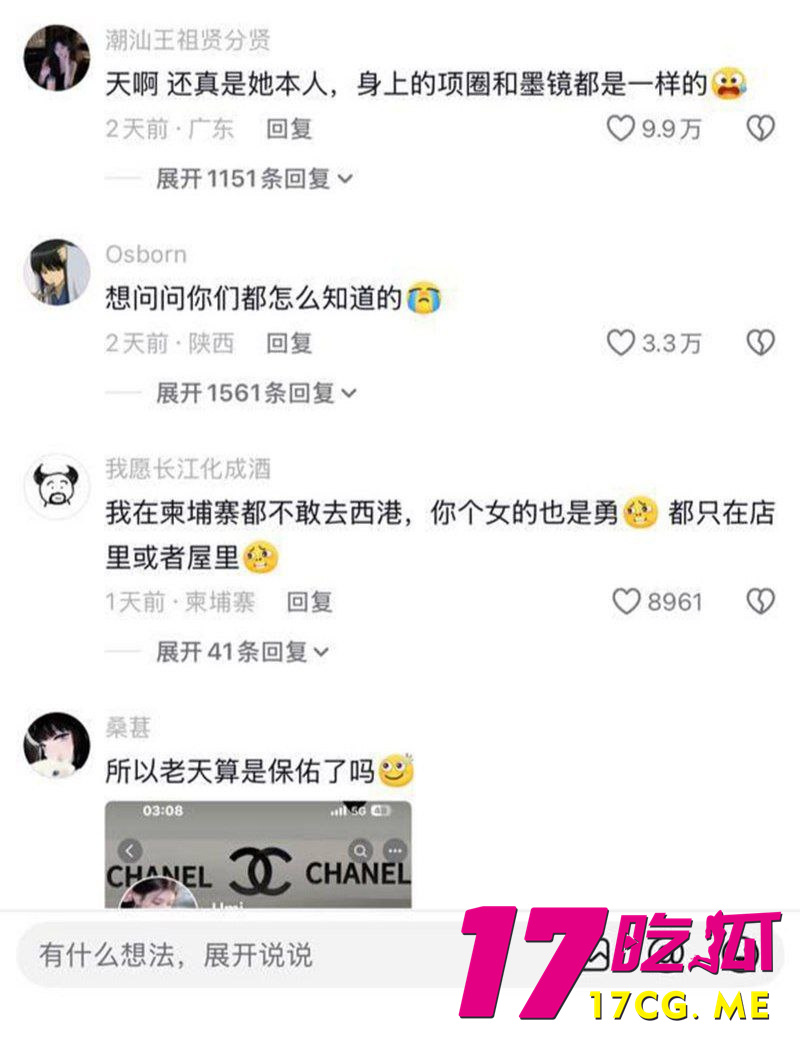The width and height of the screenshot is (800, 1047).
Task: Open the image in 桑葚's comment
Action: pyautogui.click(x=258, y=853)
